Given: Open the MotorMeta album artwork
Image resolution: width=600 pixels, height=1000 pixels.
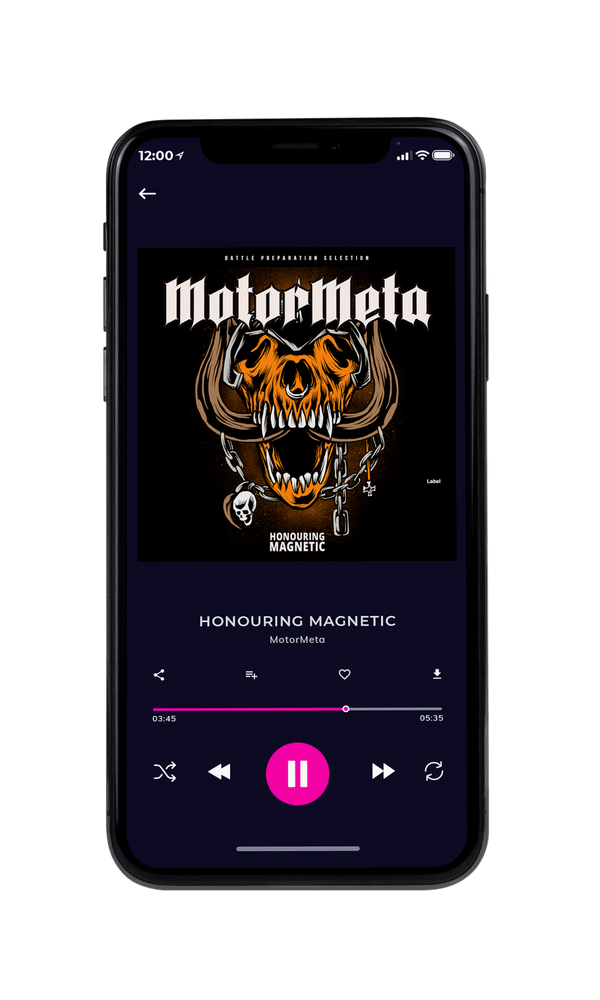Looking at the screenshot, I should [x=297, y=404].
